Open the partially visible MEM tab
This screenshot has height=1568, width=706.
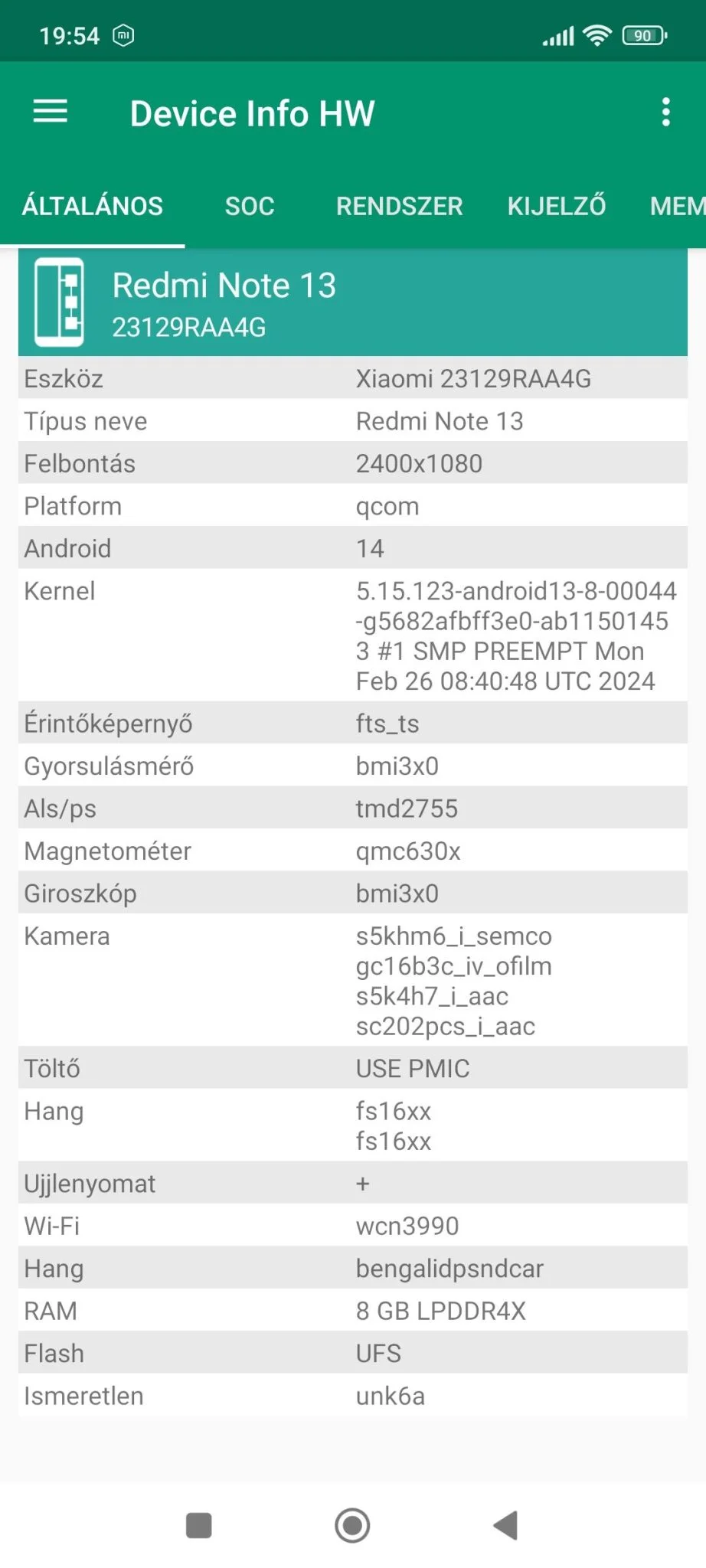(677, 206)
